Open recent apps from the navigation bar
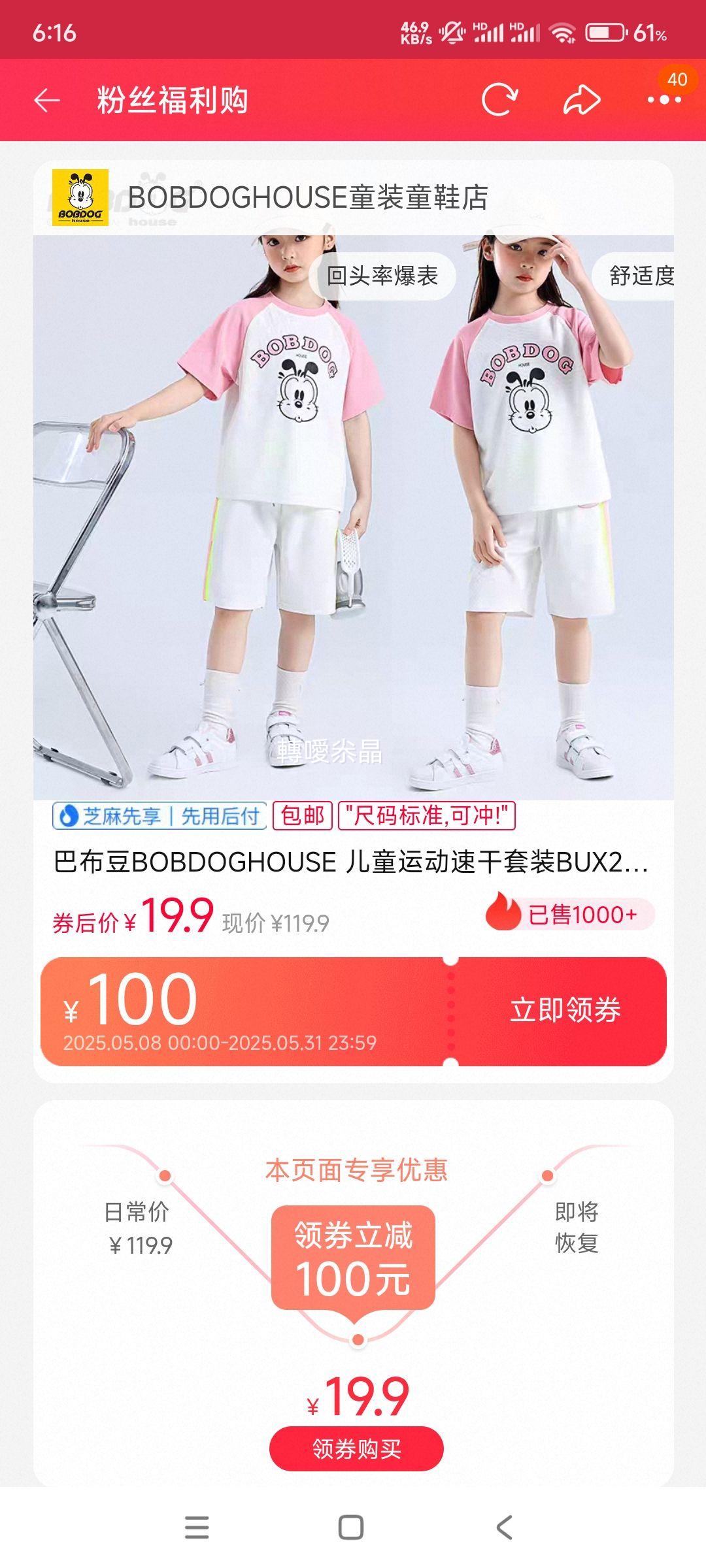The height and width of the screenshot is (1568, 706). click(x=197, y=1527)
